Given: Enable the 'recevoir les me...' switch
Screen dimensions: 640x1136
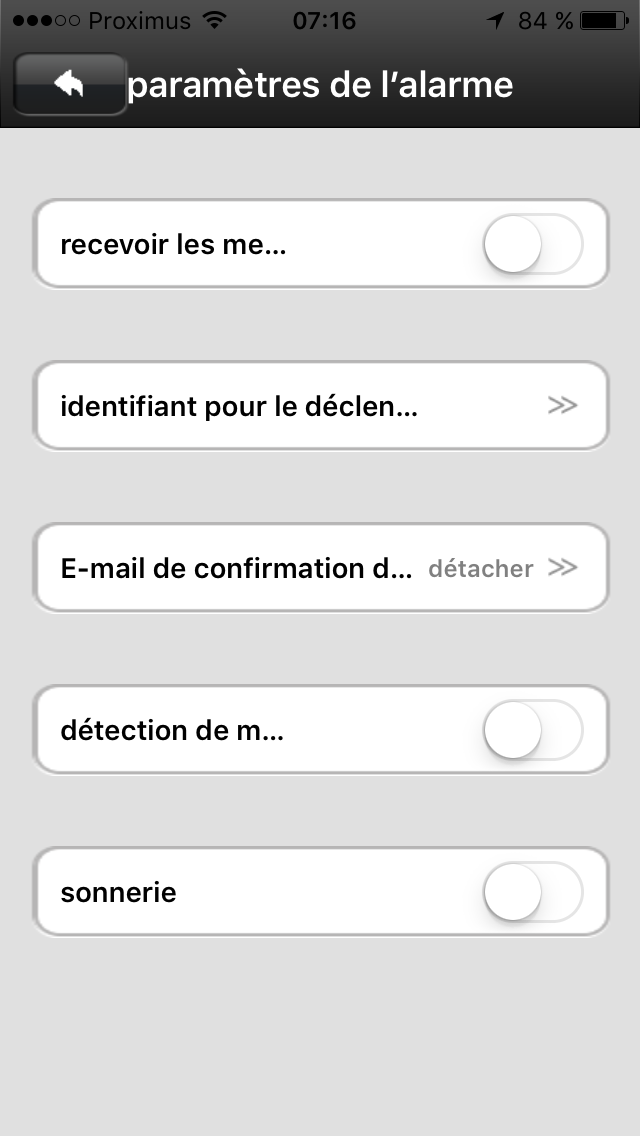Looking at the screenshot, I should (532, 244).
